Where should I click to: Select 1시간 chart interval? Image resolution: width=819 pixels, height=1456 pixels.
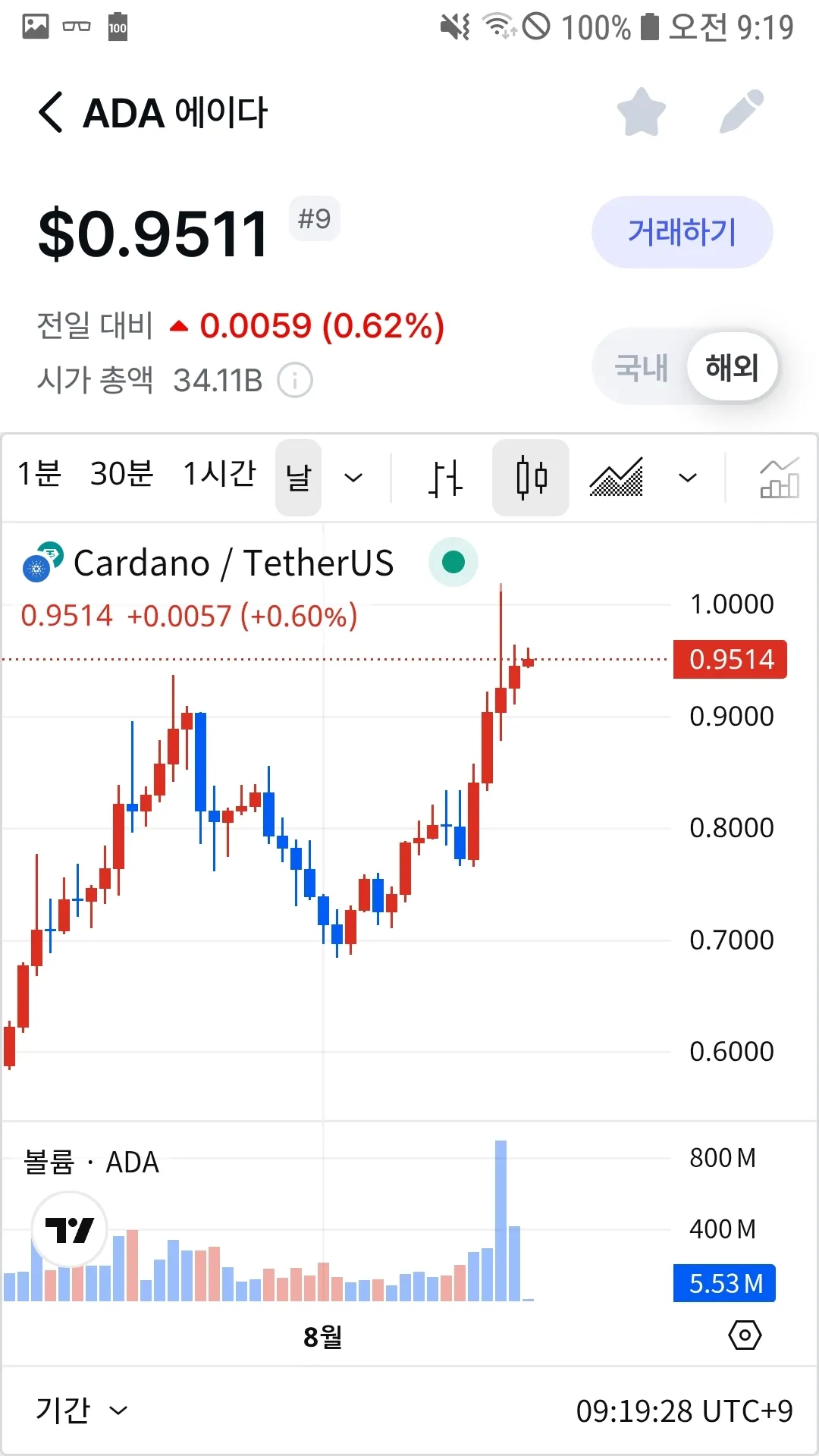point(219,474)
